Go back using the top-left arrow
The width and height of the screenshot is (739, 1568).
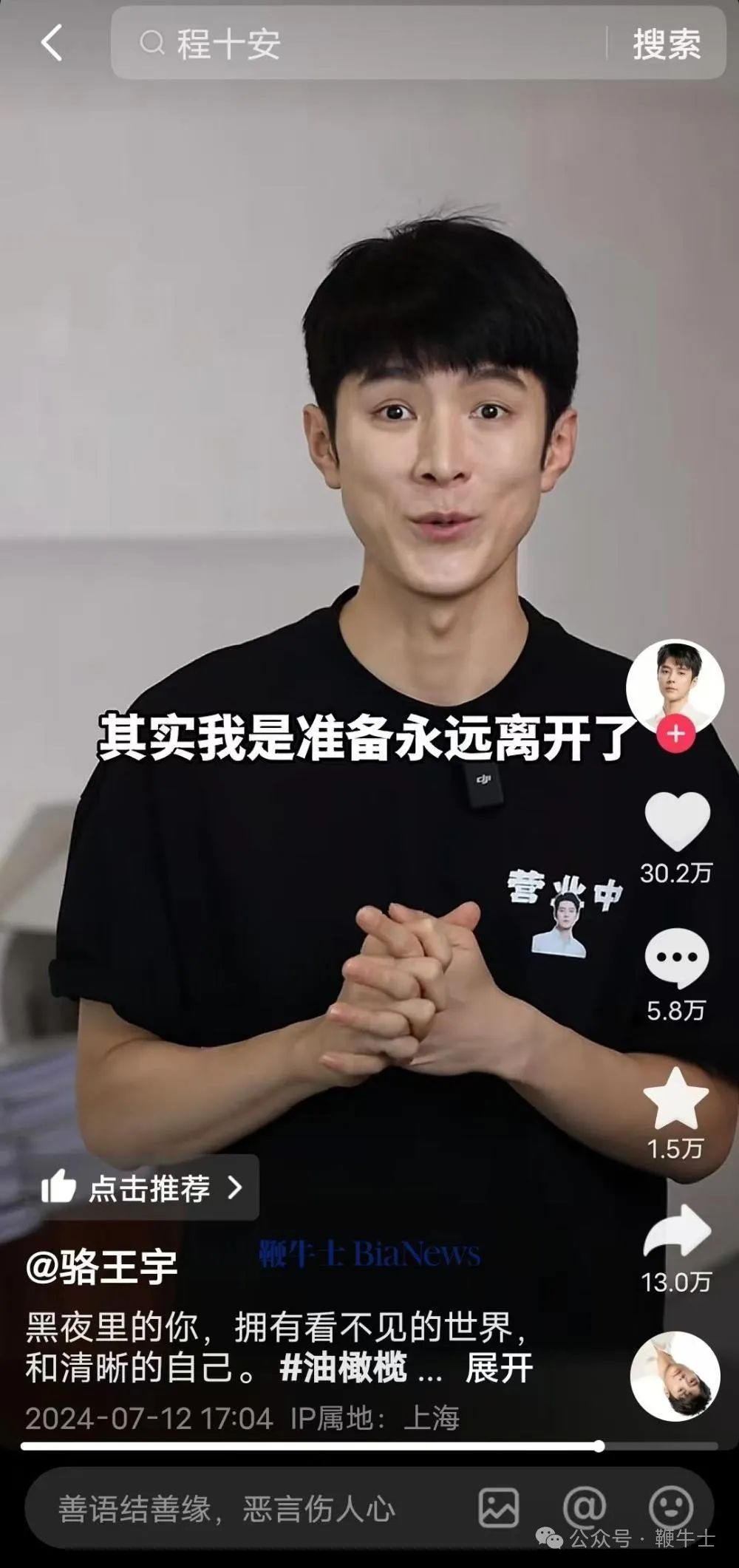click(52, 43)
